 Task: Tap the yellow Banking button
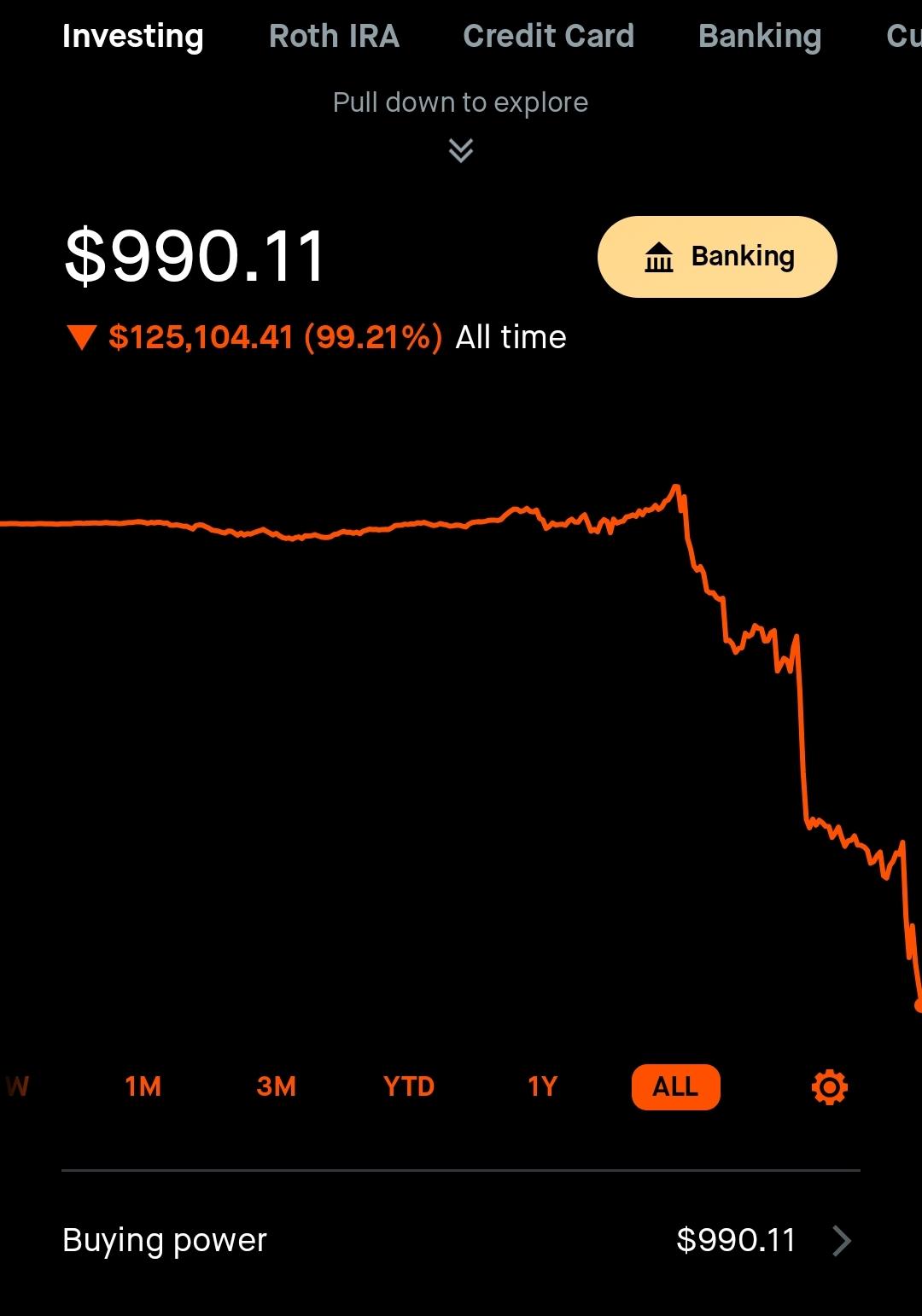[x=717, y=256]
